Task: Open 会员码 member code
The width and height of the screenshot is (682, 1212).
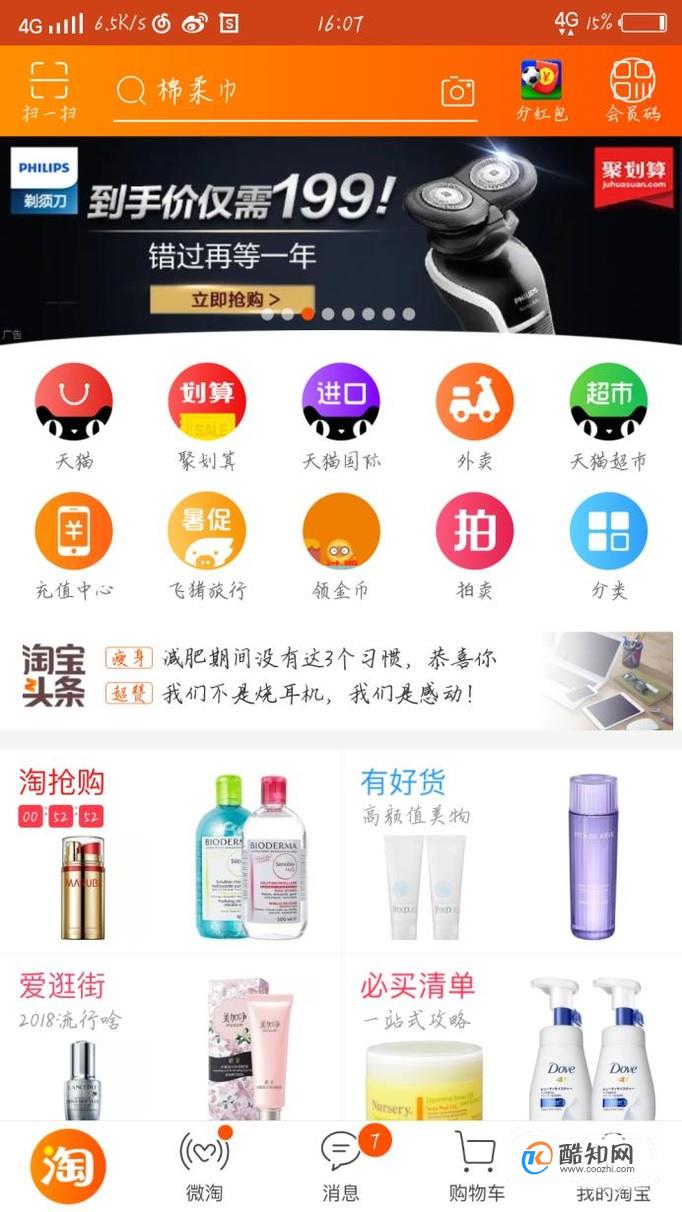Action: pyautogui.click(x=633, y=90)
